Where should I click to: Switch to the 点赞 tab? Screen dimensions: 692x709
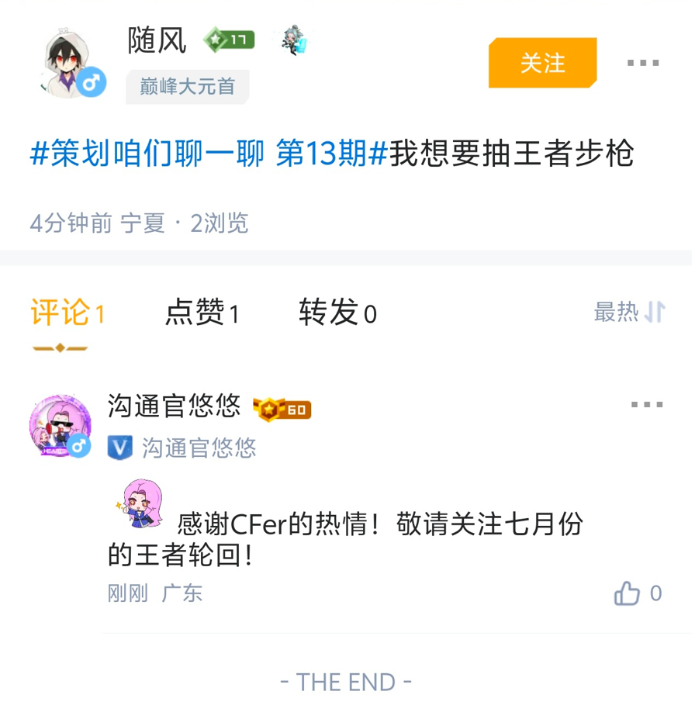click(202, 313)
